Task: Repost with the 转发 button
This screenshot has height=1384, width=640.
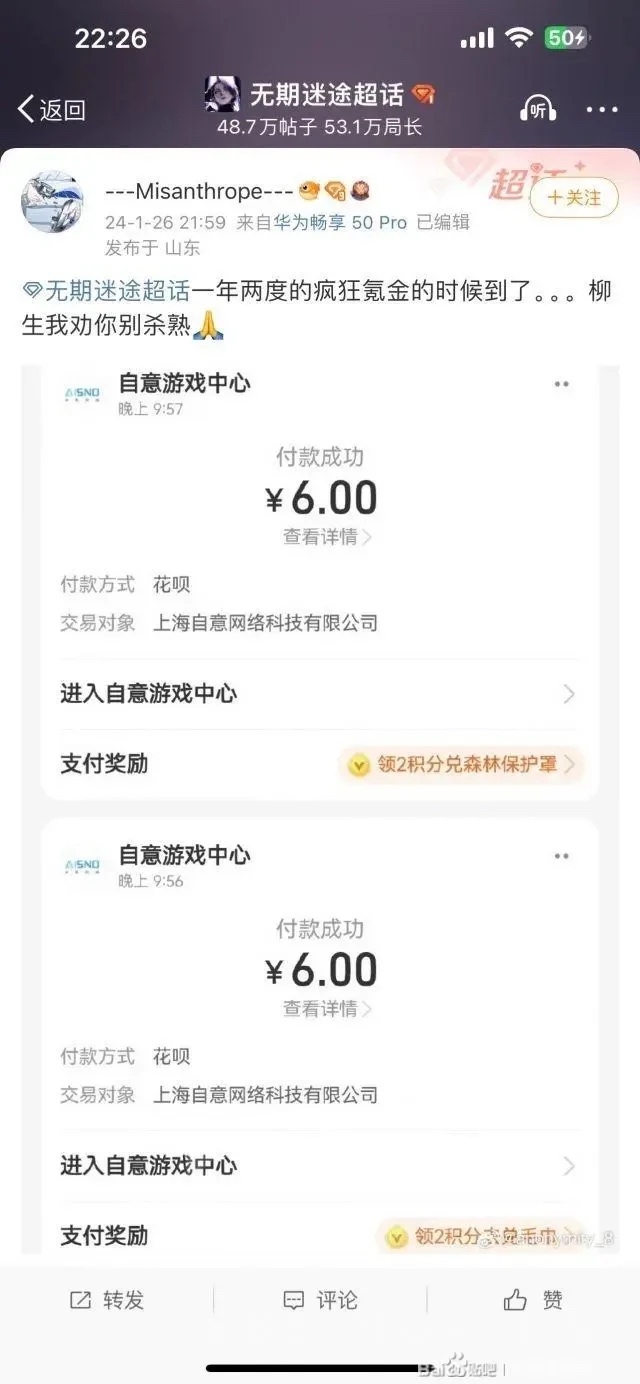Action: 107,1299
